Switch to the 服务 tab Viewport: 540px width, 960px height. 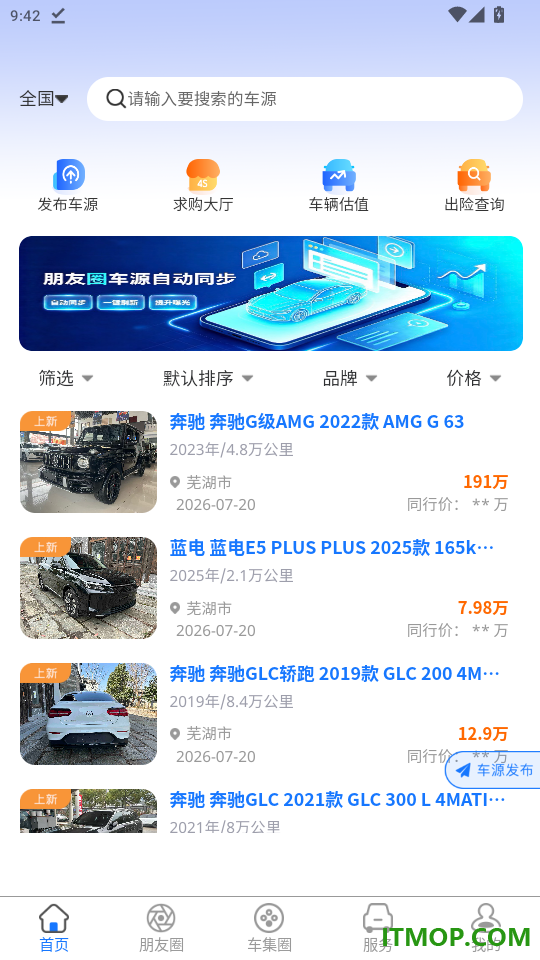tap(377, 928)
